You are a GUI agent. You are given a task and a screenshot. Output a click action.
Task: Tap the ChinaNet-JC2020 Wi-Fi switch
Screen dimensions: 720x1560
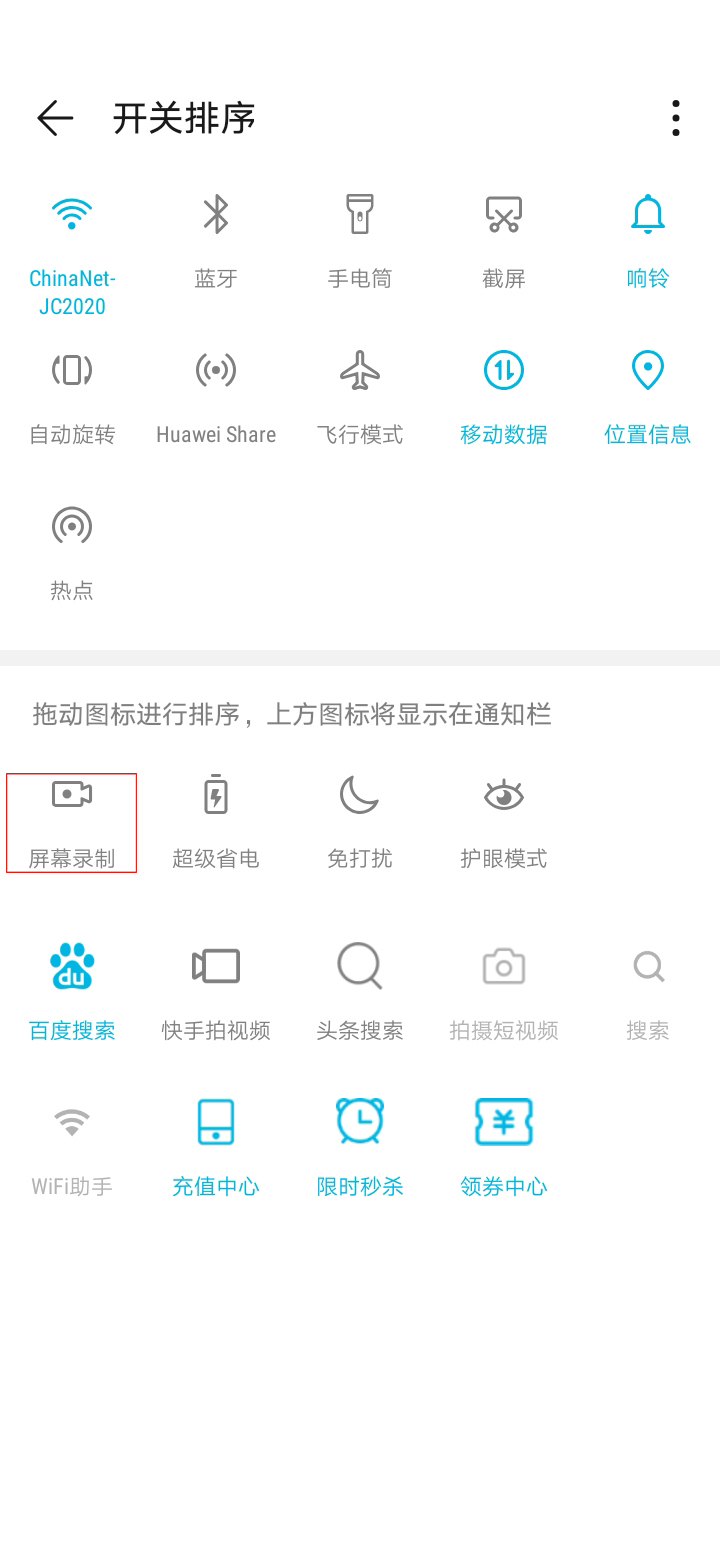coord(72,214)
